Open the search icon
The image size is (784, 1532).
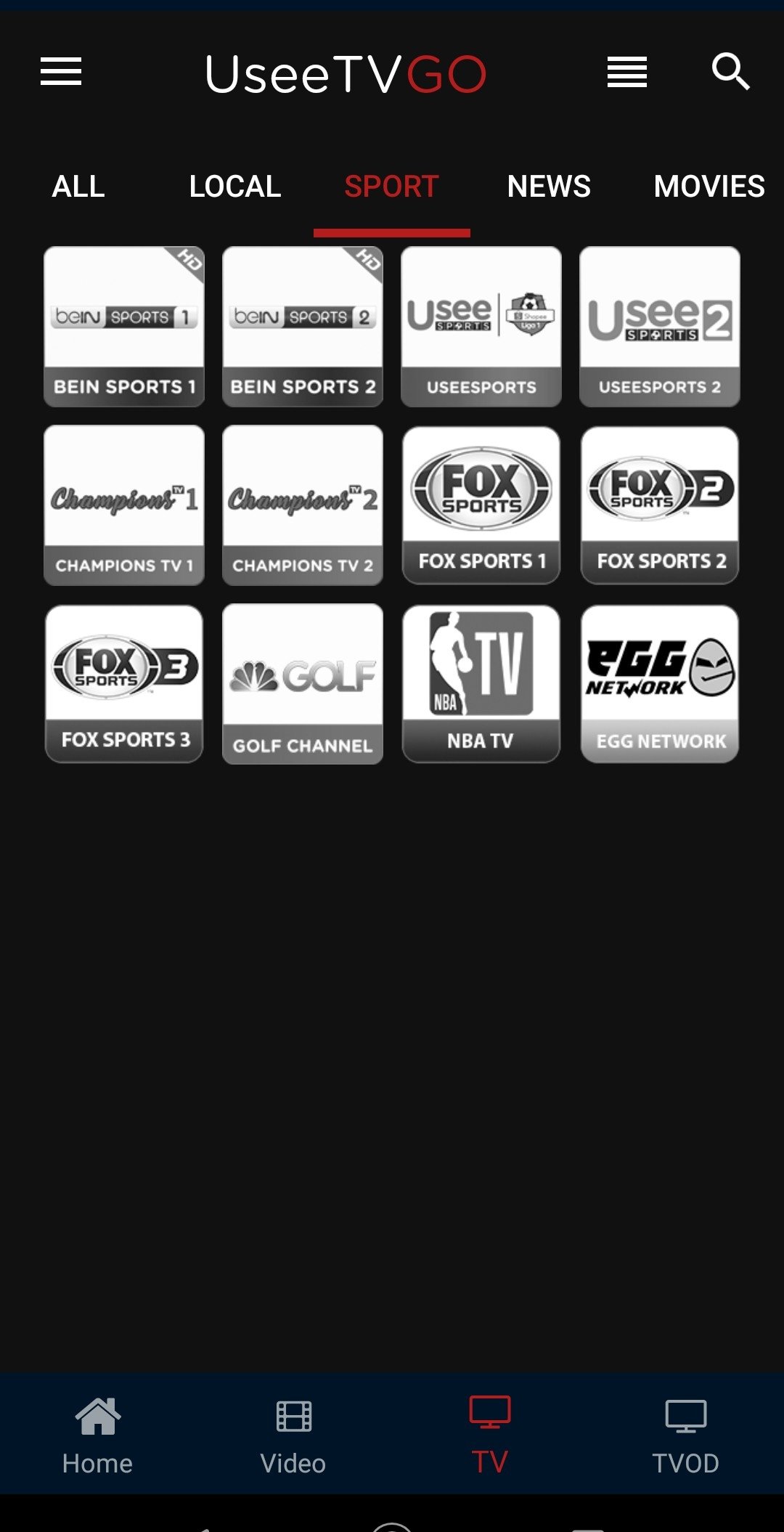730,71
